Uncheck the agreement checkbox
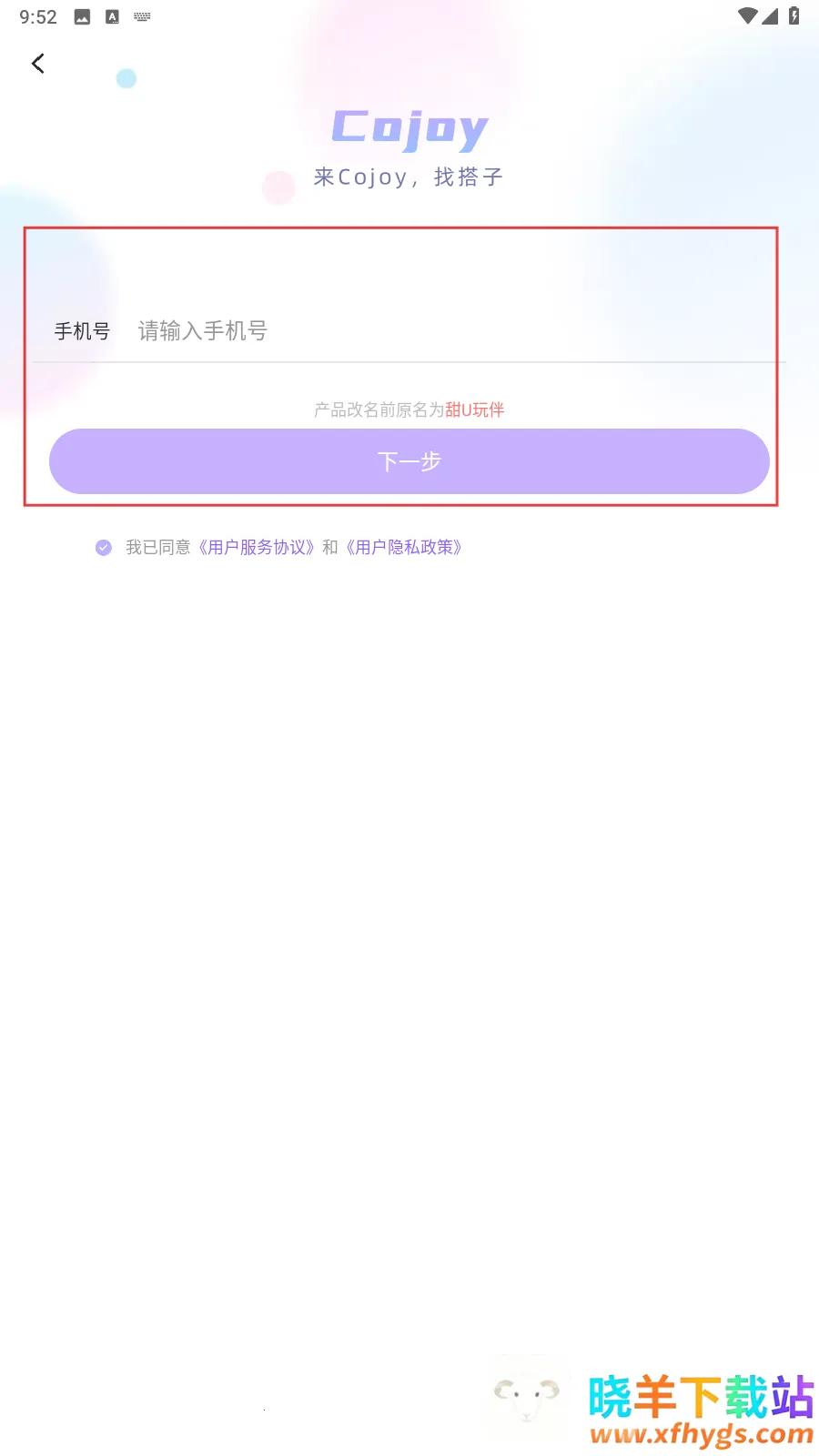Screen dimensions: 819x1456 click(x=104, y=547)
